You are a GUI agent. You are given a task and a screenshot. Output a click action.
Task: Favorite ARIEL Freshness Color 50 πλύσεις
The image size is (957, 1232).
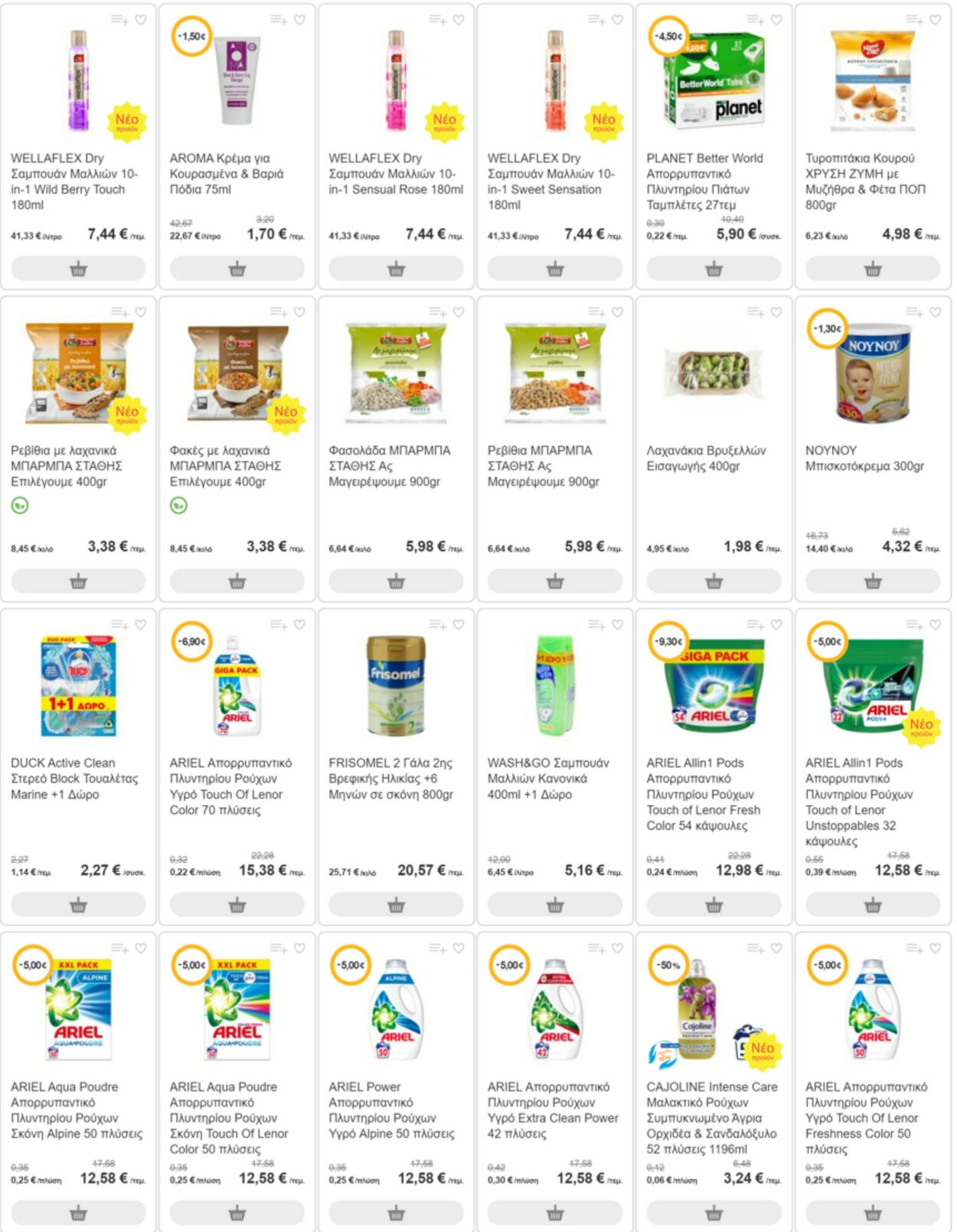[936, 949]
